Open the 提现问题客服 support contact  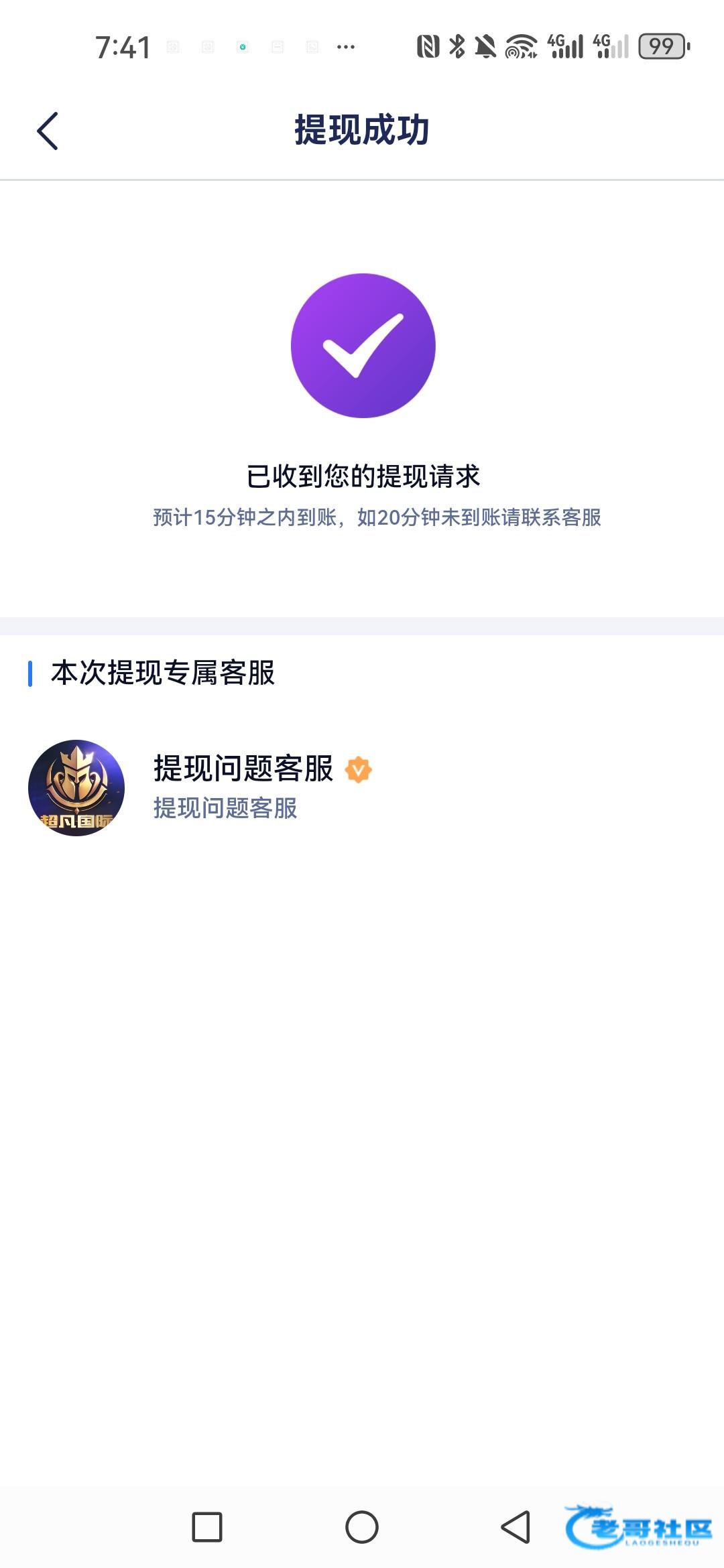(x=243, y=787)
